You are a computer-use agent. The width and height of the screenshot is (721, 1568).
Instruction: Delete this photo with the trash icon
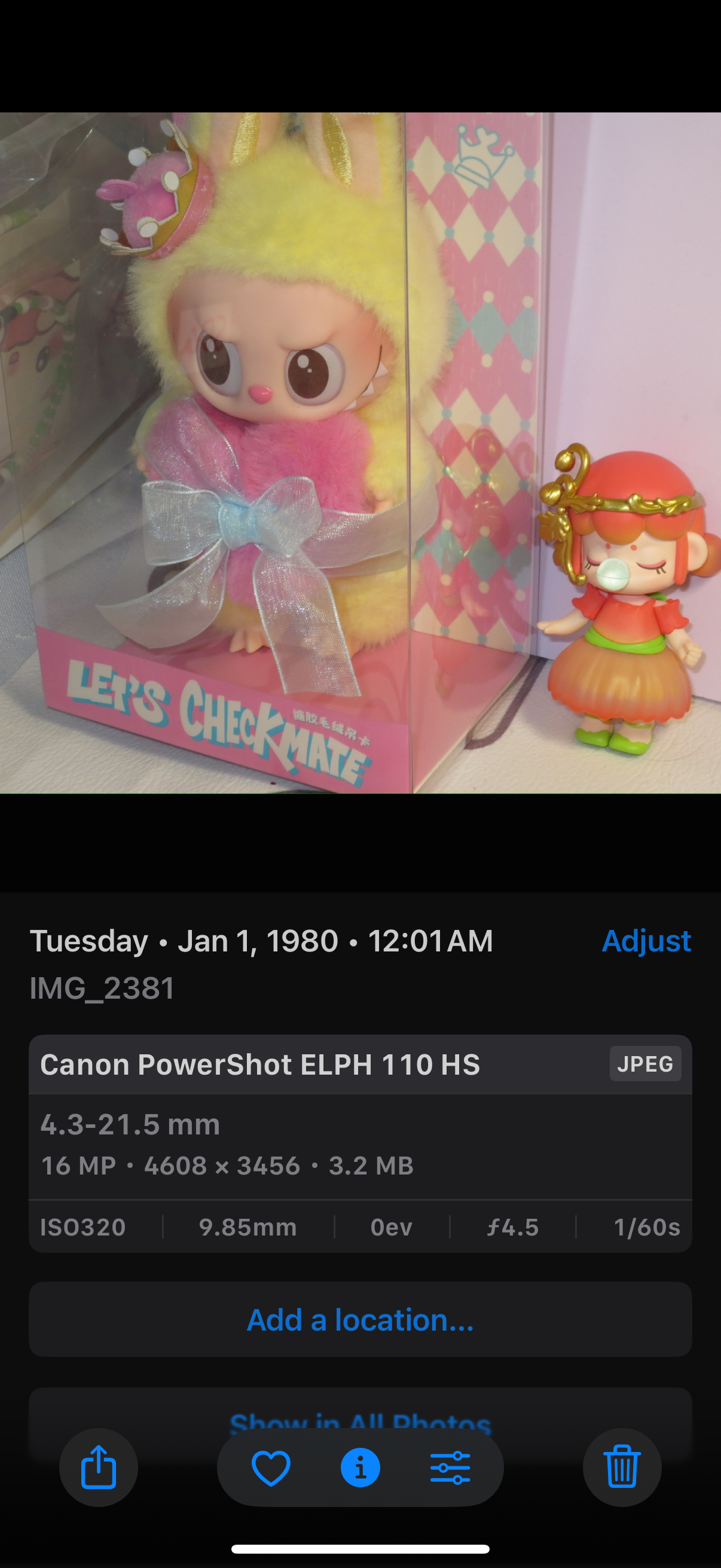point(622,1467)
